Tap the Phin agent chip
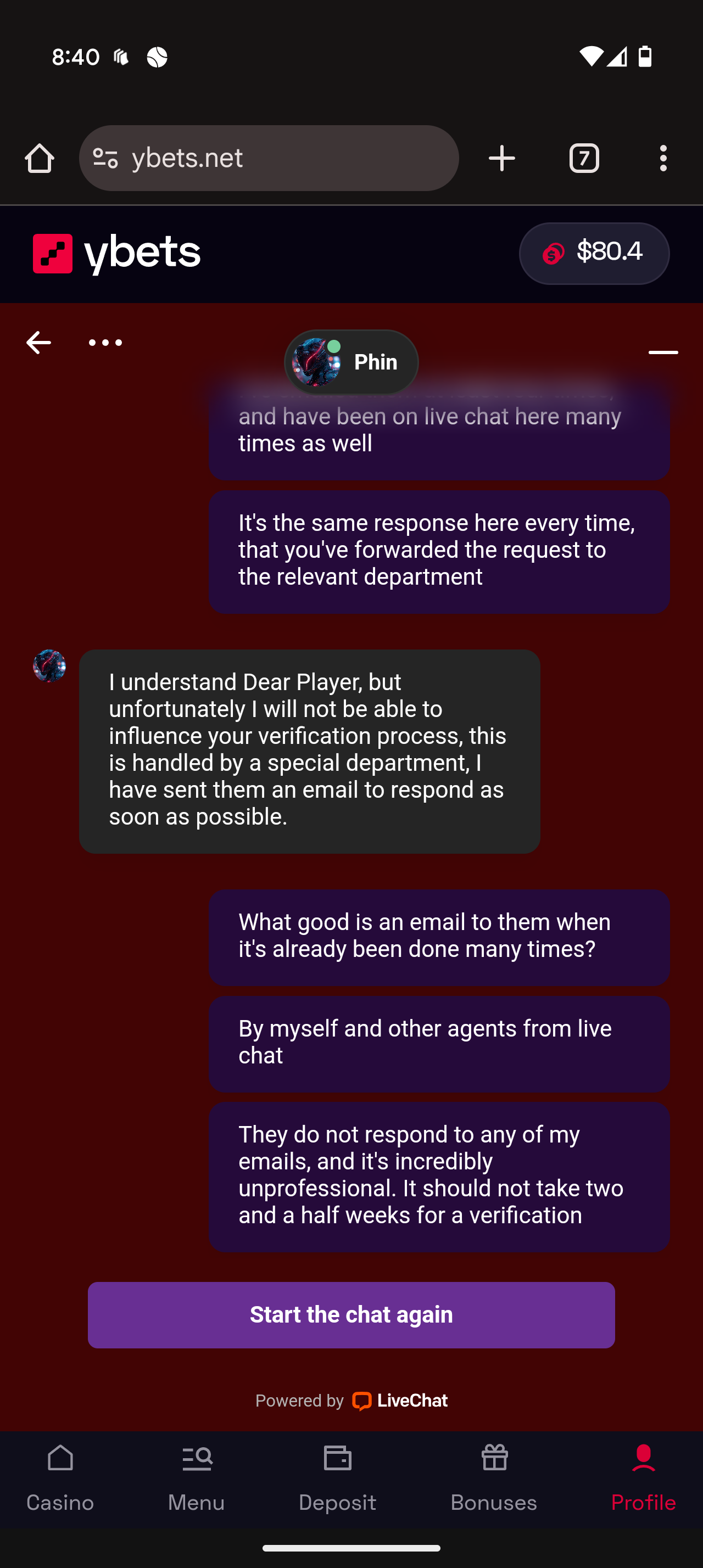Image resolution: width=703 pixels, height=1568 pixels. click(x=351, y=362)
